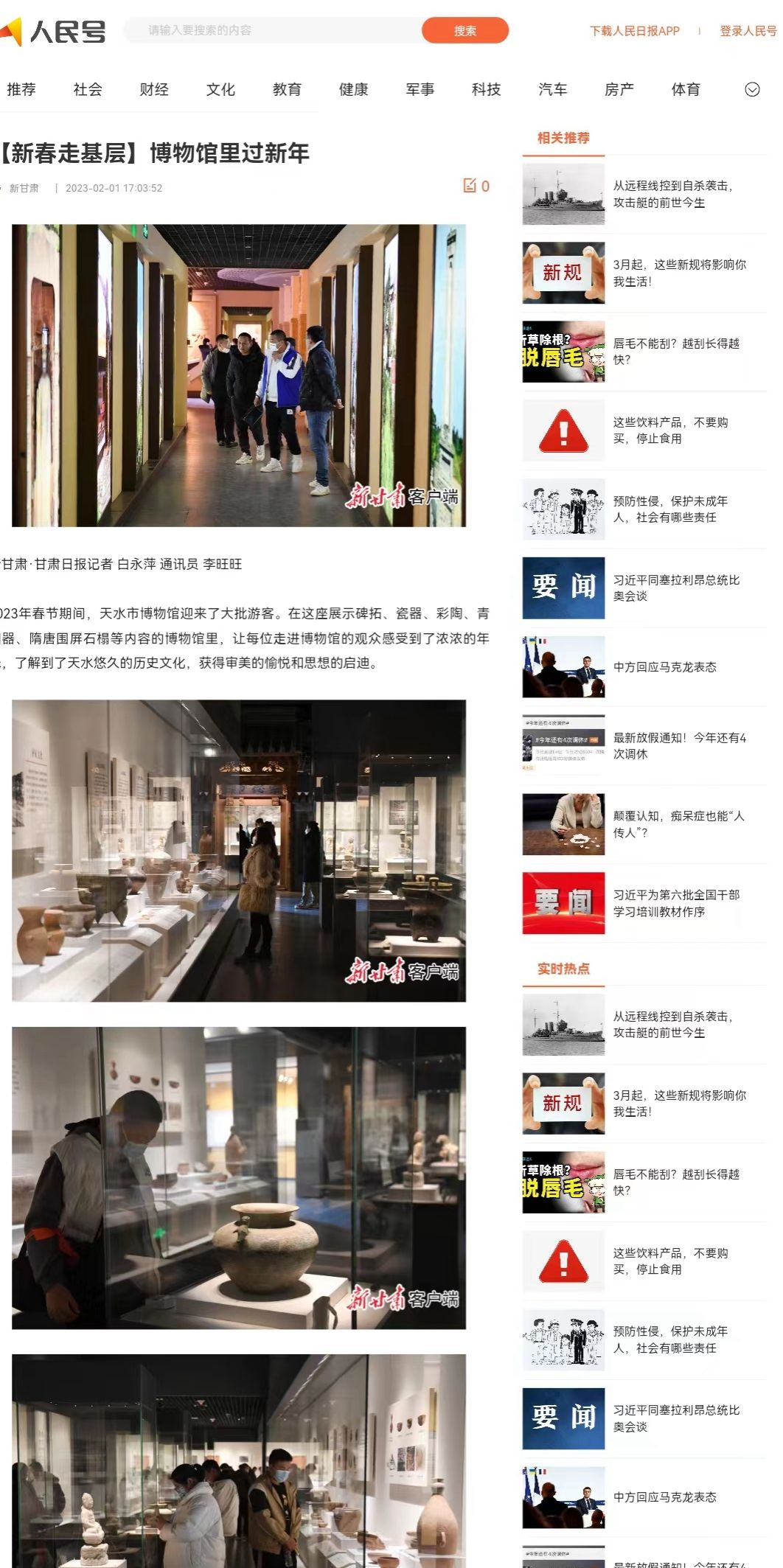
Task: Read 中方回应马克龙表态 under 相关推荐
Action: click(664, 667)
